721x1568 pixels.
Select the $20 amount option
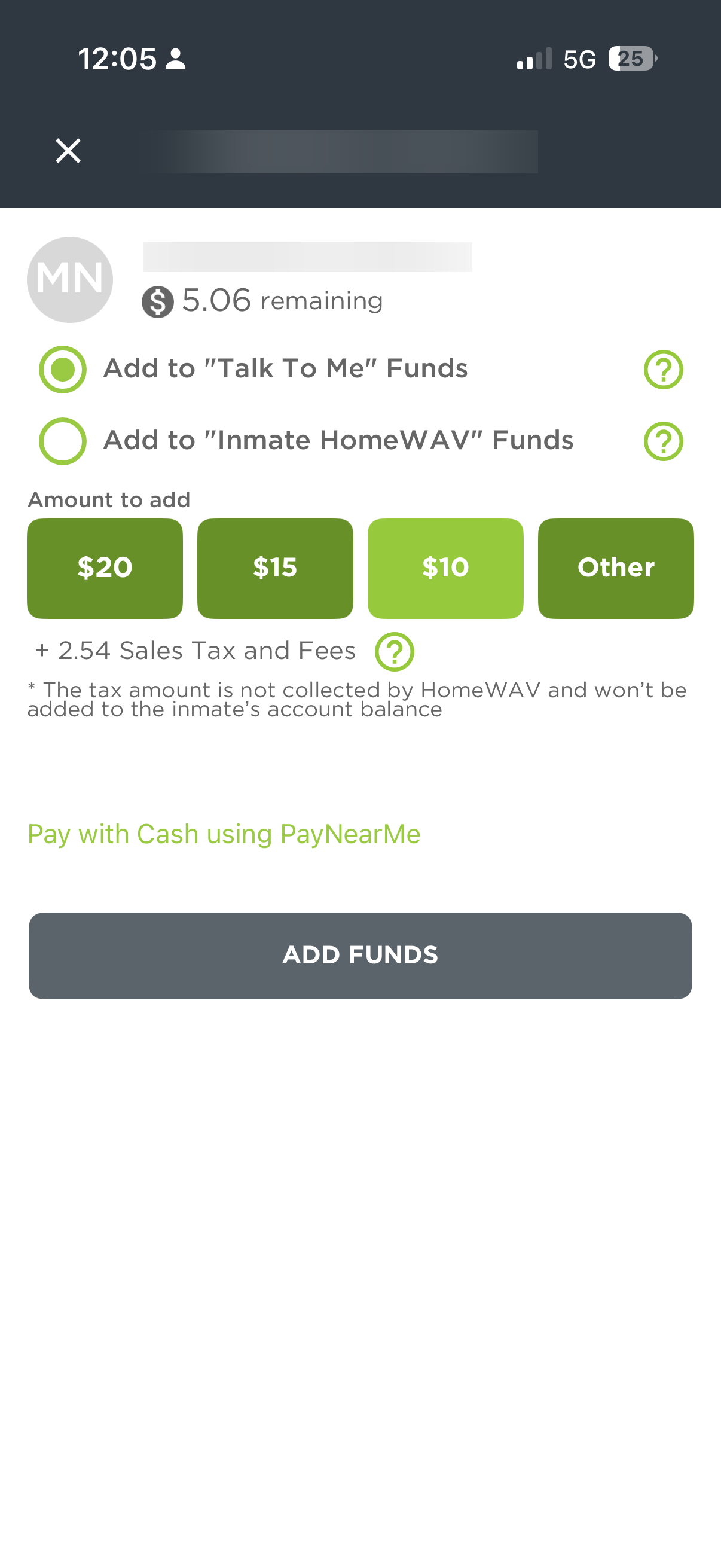pyautogui.click(x=105, y=568)
